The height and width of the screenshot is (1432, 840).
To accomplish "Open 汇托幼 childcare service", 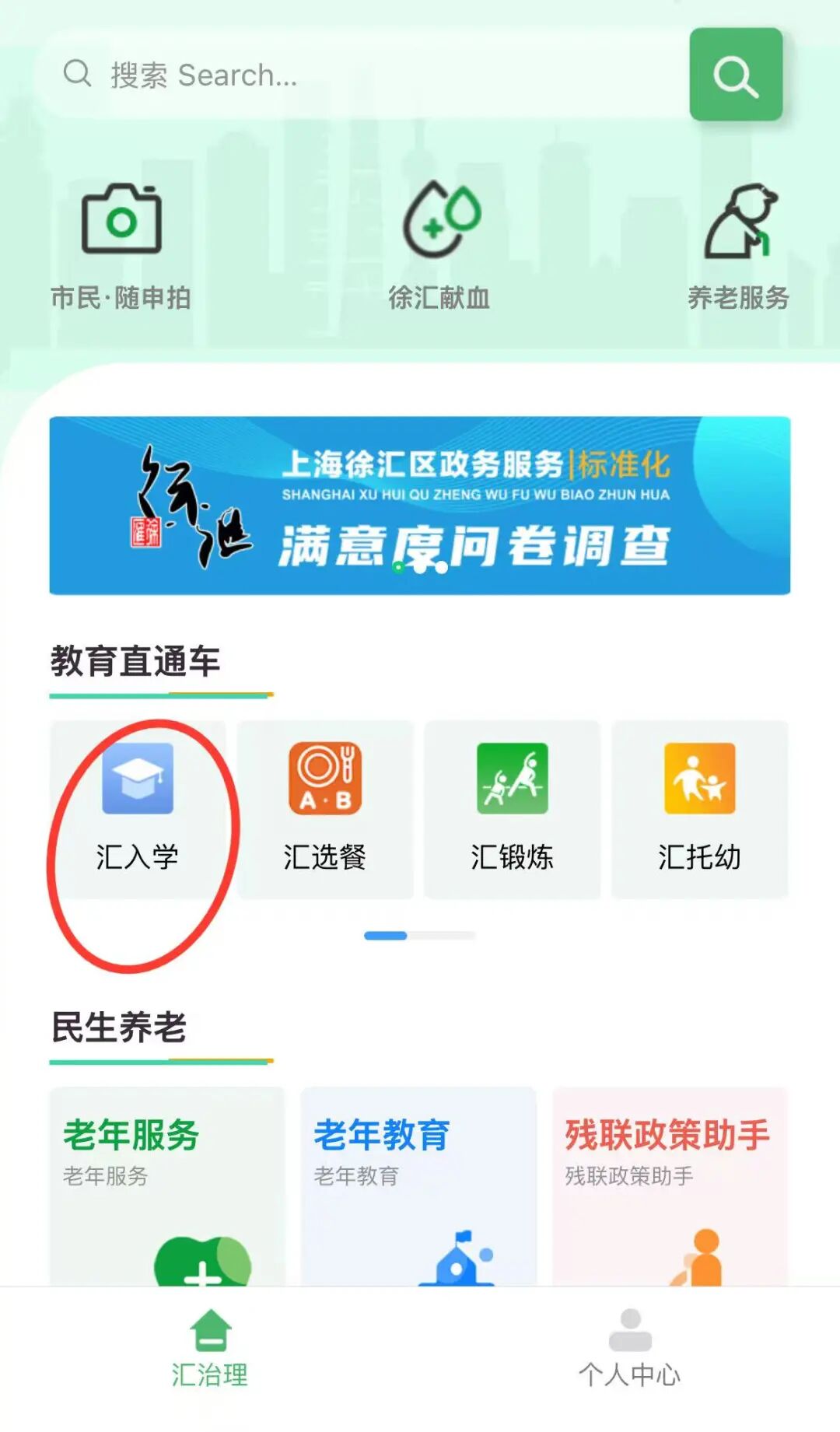I will click(699, 809).
